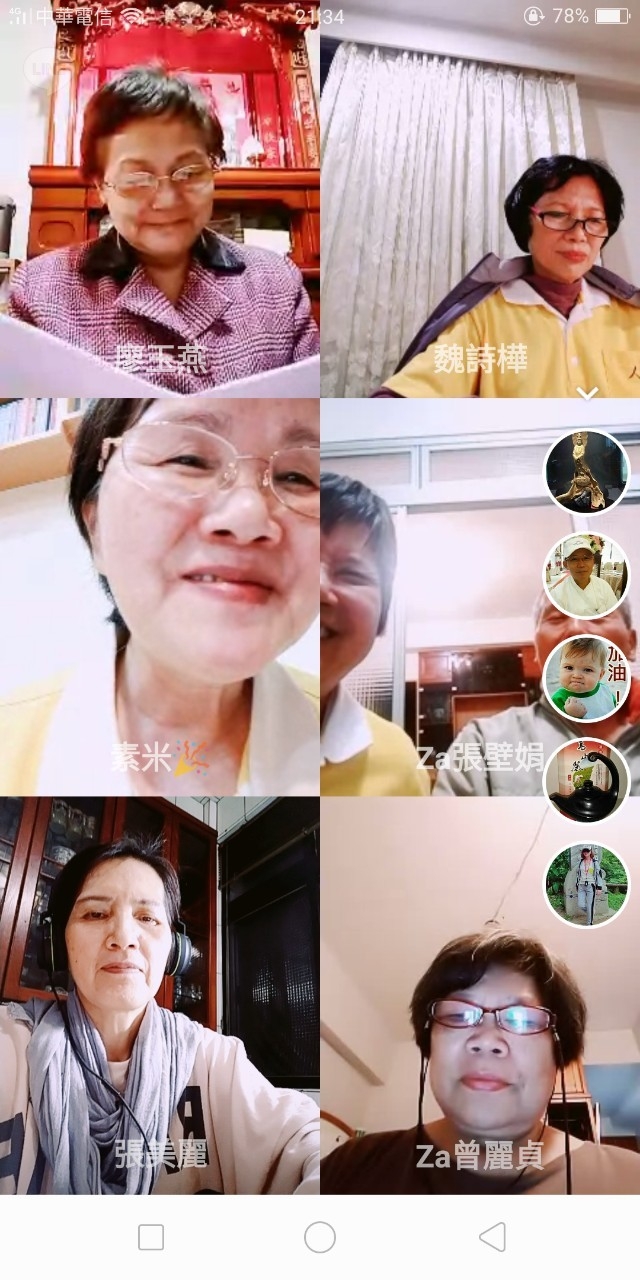Viewport: 640px width, 1280px height.
Task: Enlarge Za張壁娟's video tile
Action: 430,620
